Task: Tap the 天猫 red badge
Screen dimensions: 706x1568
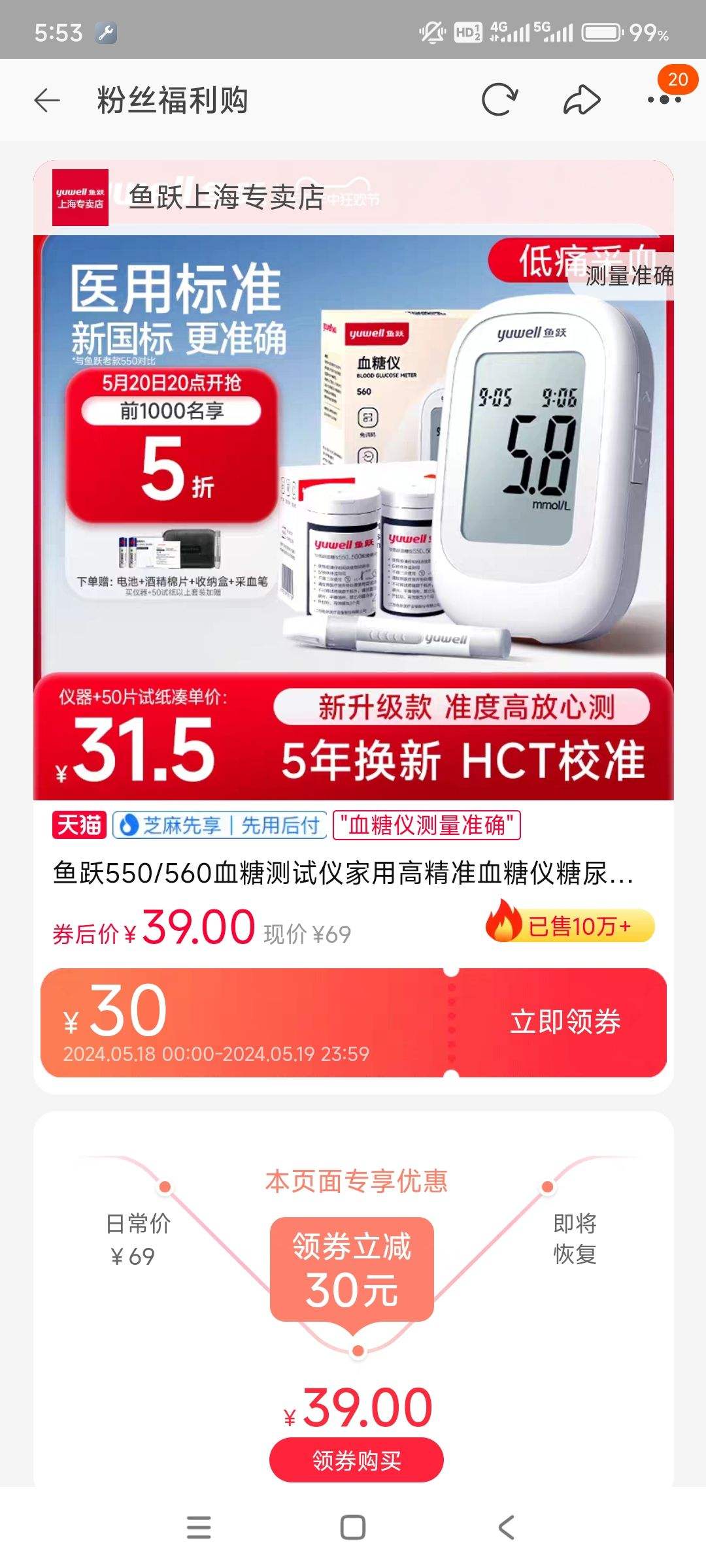Action: (77, 826)
